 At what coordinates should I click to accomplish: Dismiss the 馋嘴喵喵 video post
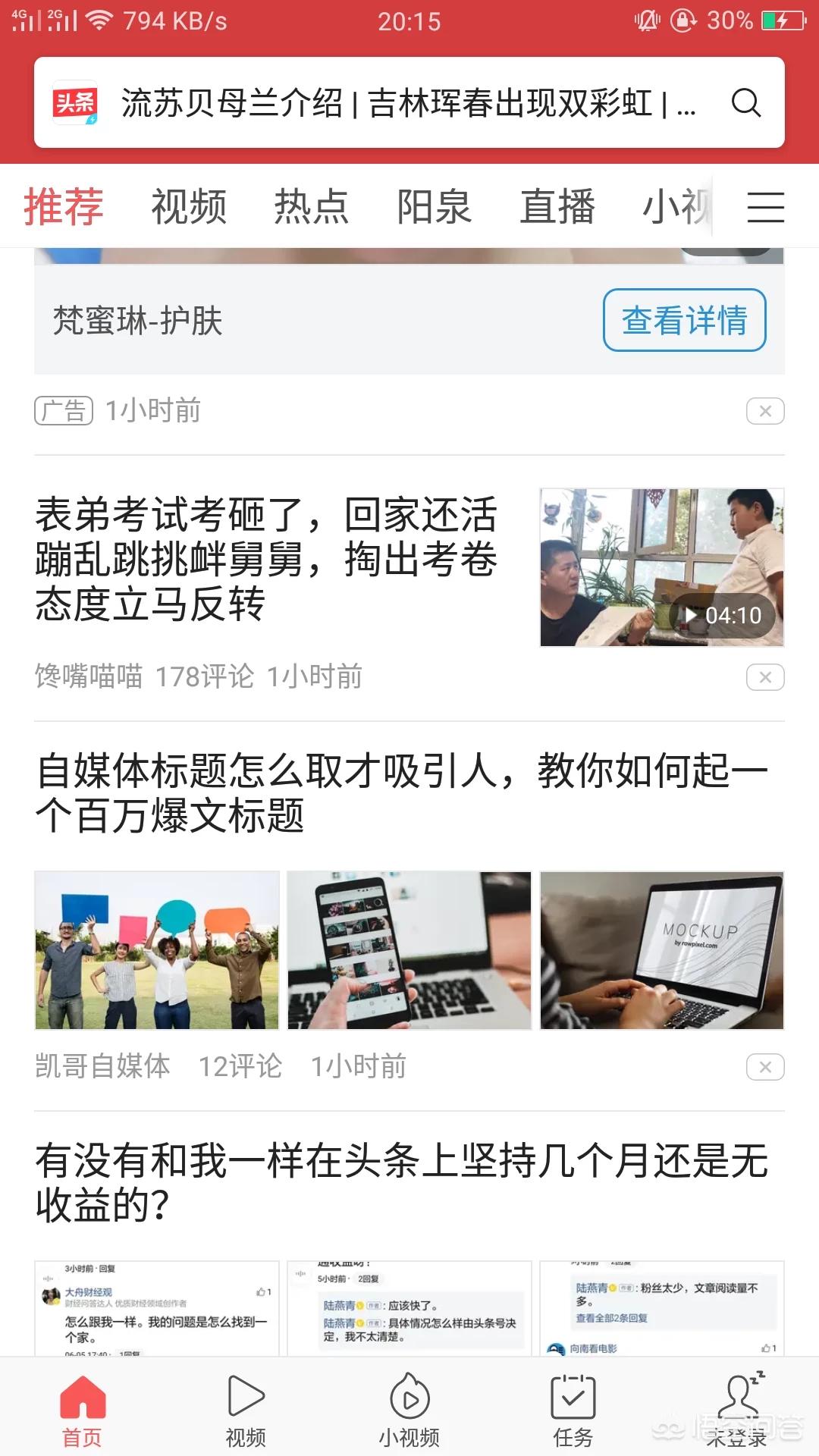point(764,677)
